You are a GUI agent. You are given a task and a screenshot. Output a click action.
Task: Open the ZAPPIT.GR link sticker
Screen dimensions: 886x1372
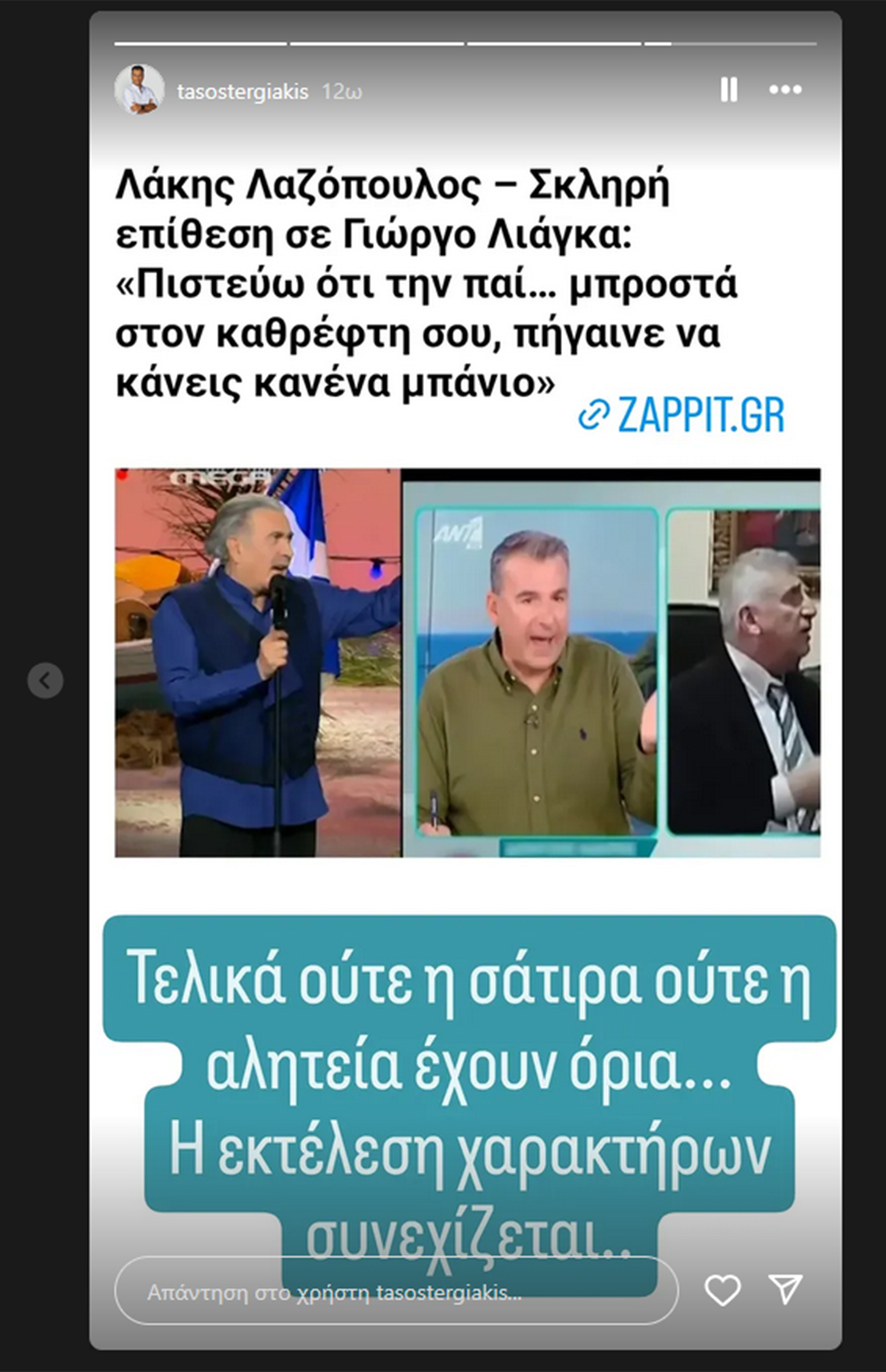[x=681, y=415]
